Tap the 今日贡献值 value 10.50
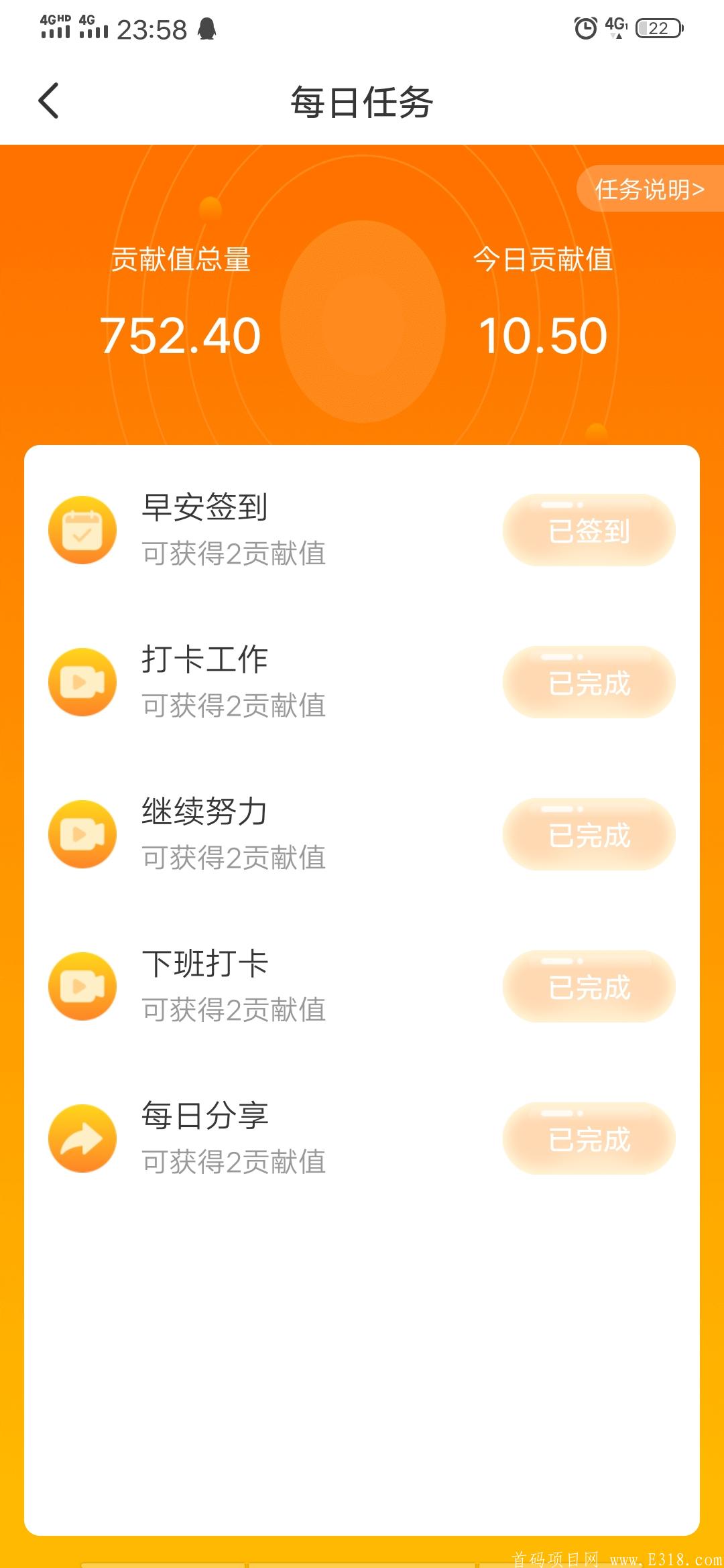The width and height of the screenshot is (724, 1568). [544, 334]
